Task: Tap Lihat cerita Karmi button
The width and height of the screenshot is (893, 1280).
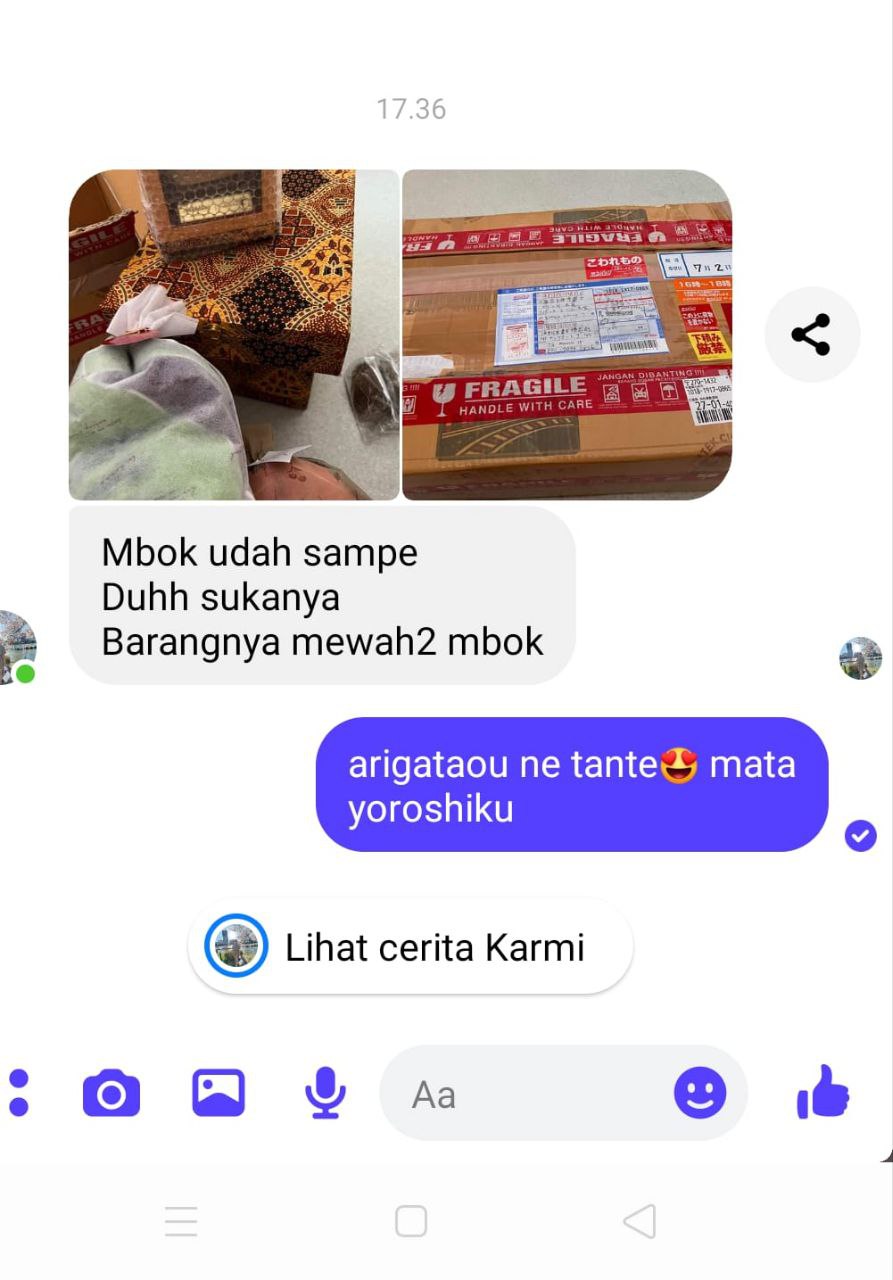Action: click(410, 947)
